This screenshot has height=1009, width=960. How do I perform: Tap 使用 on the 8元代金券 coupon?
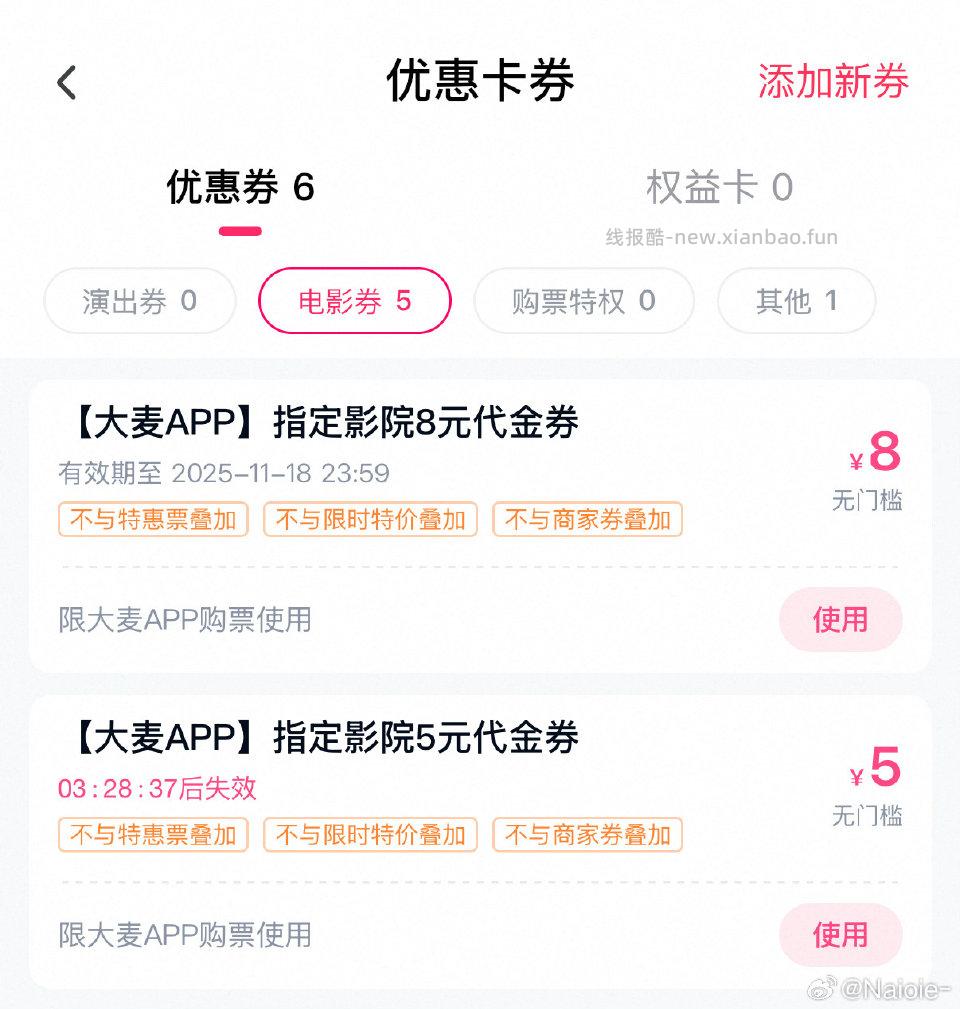tap(841, 620)
